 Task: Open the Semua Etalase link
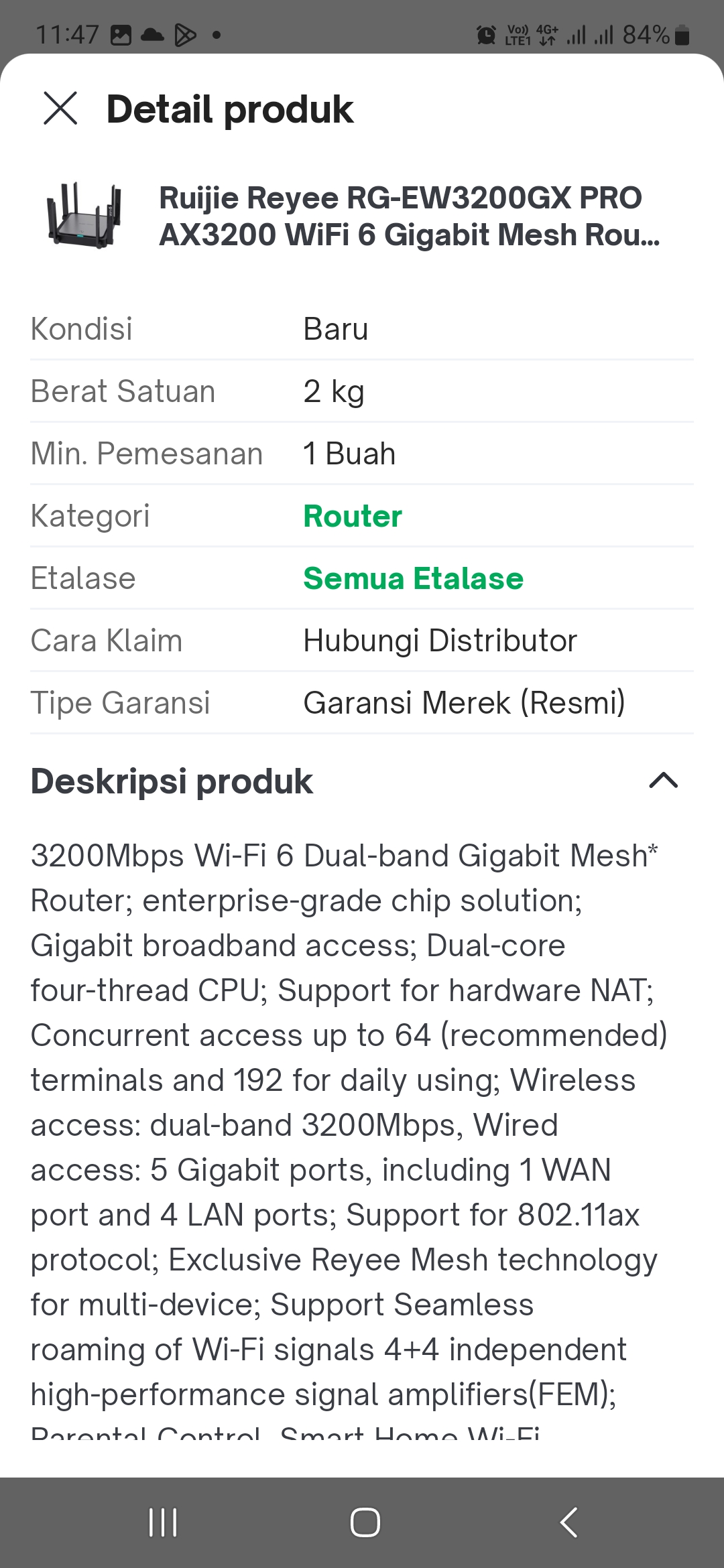413,578
